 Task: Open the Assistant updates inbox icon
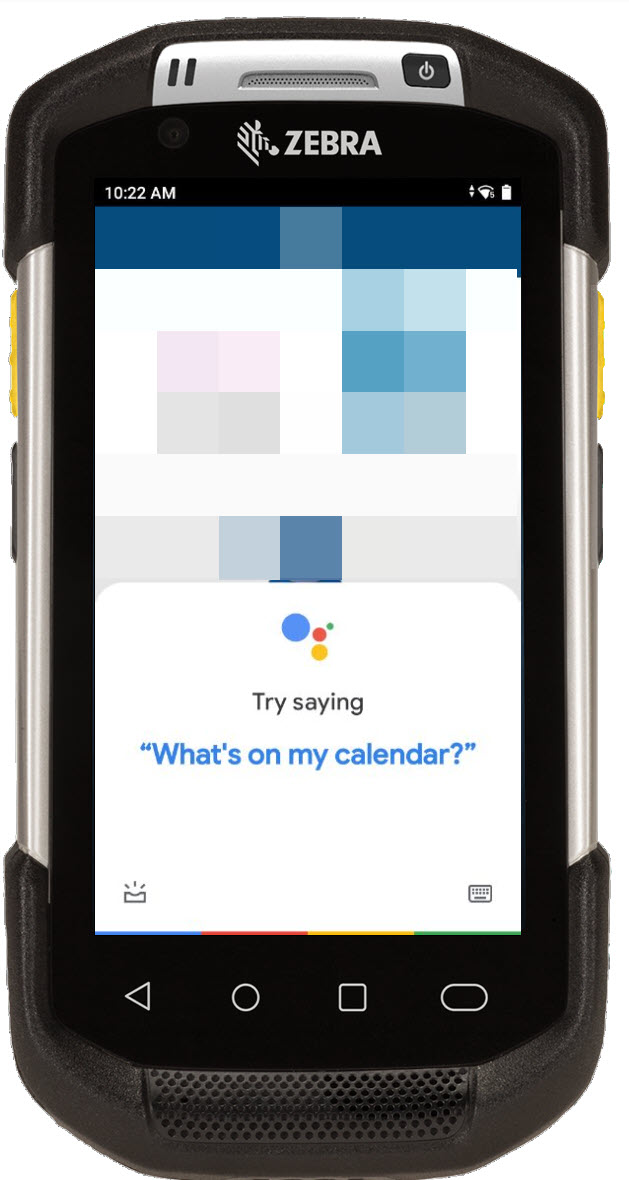[134, 893]
